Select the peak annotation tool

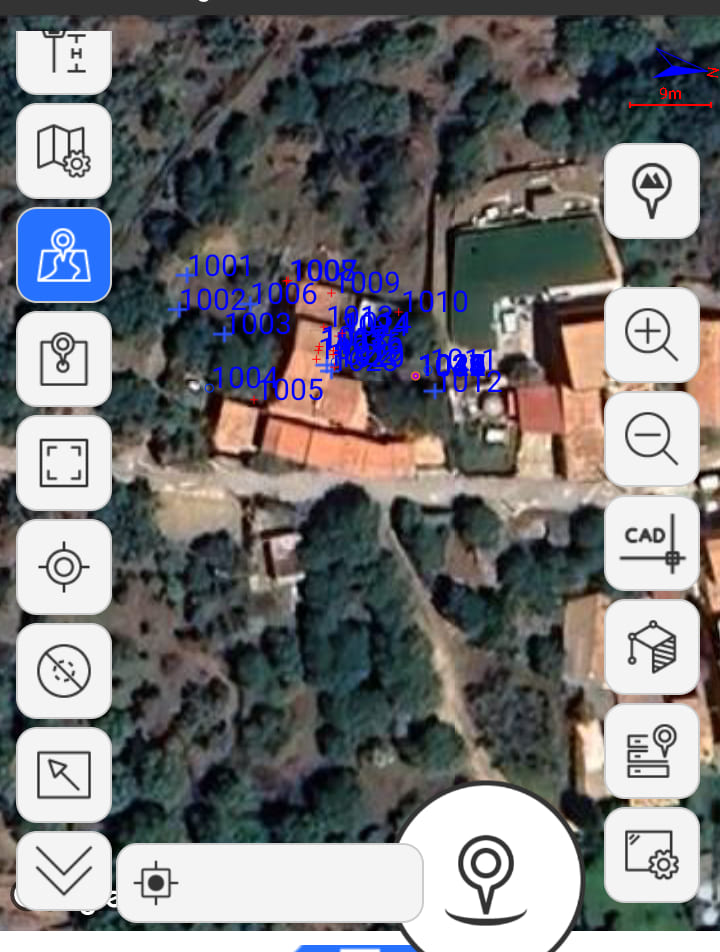(651, 191)
